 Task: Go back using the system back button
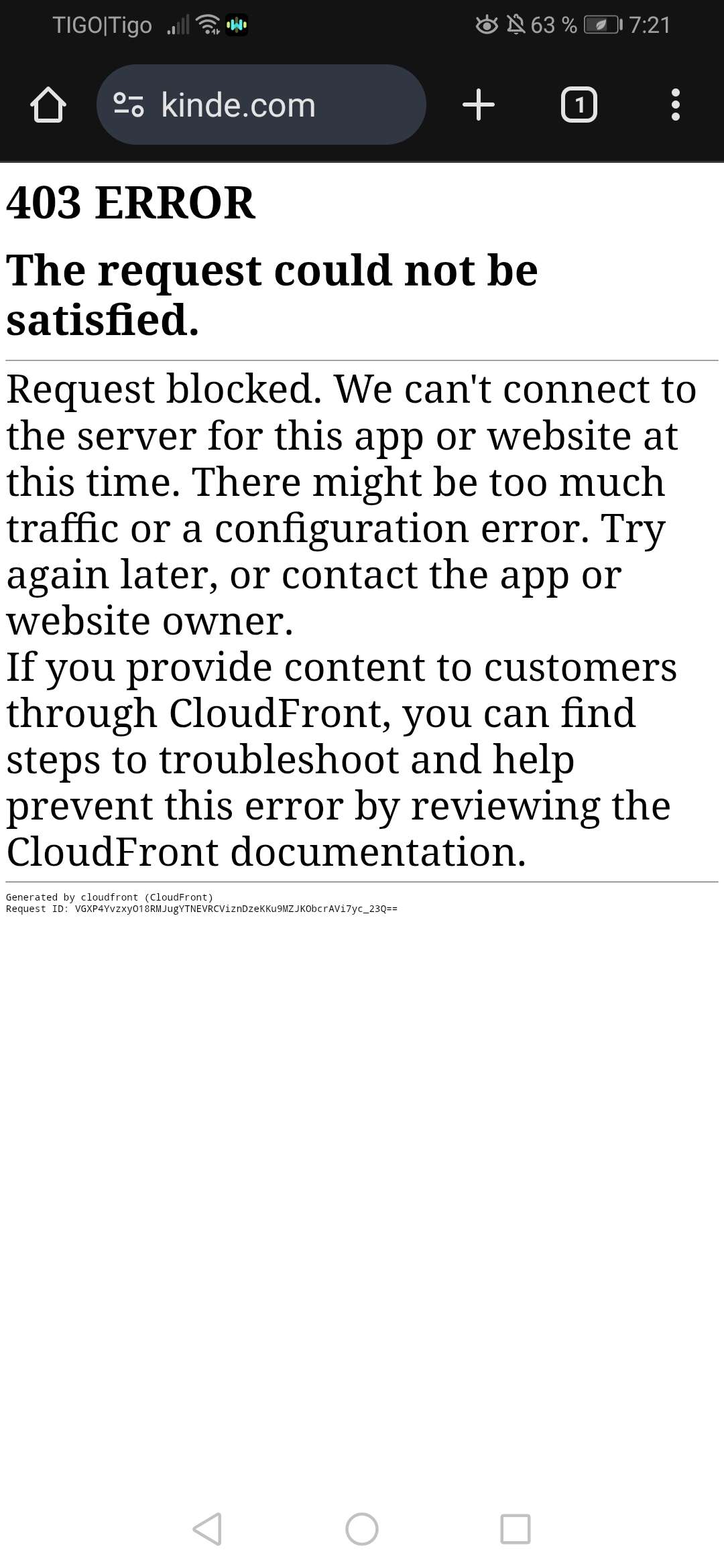click(x=207, y=1528)
